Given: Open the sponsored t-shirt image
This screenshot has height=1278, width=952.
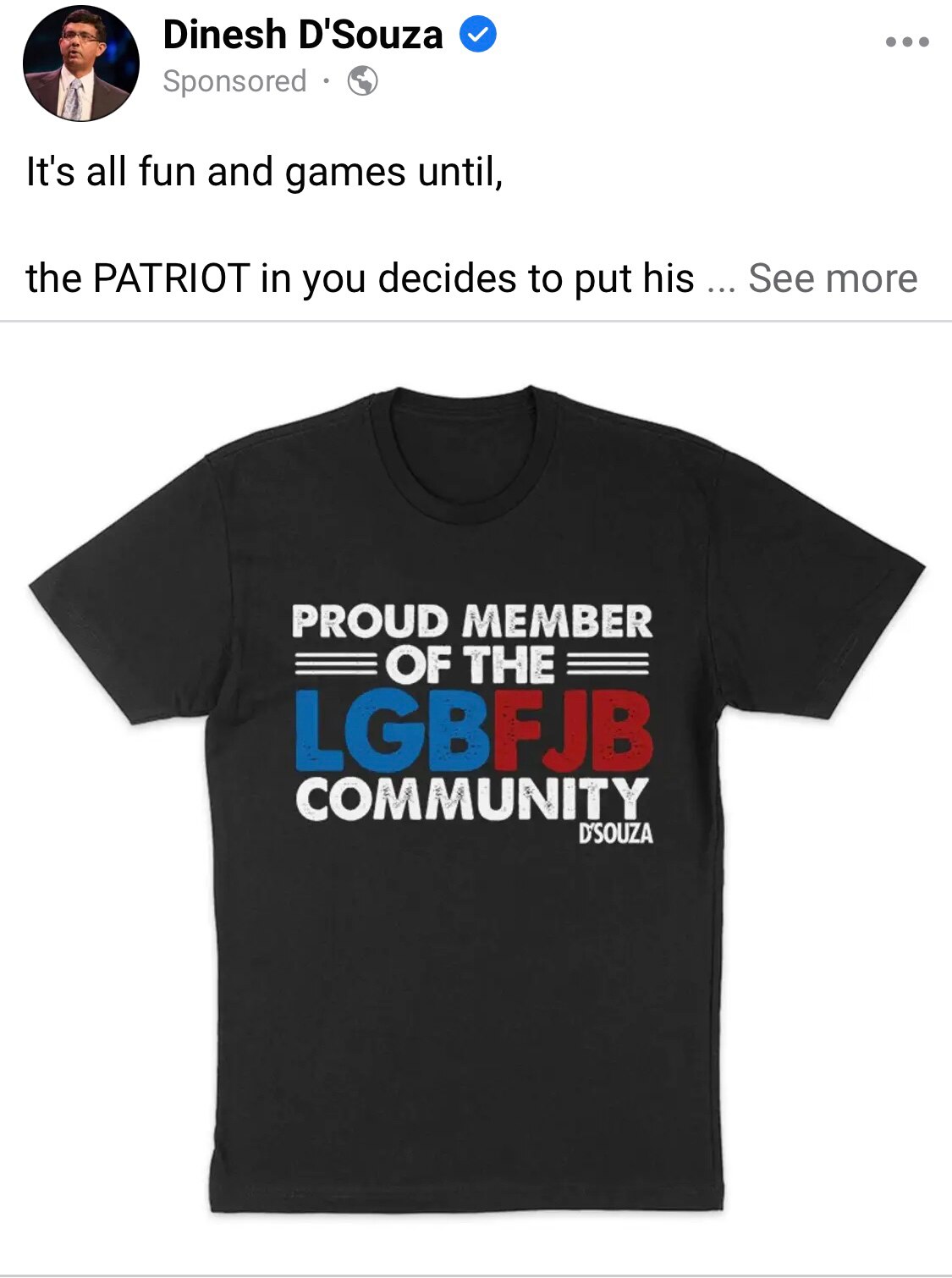Looking at the screenshot, I should click(x=476, y=796).
